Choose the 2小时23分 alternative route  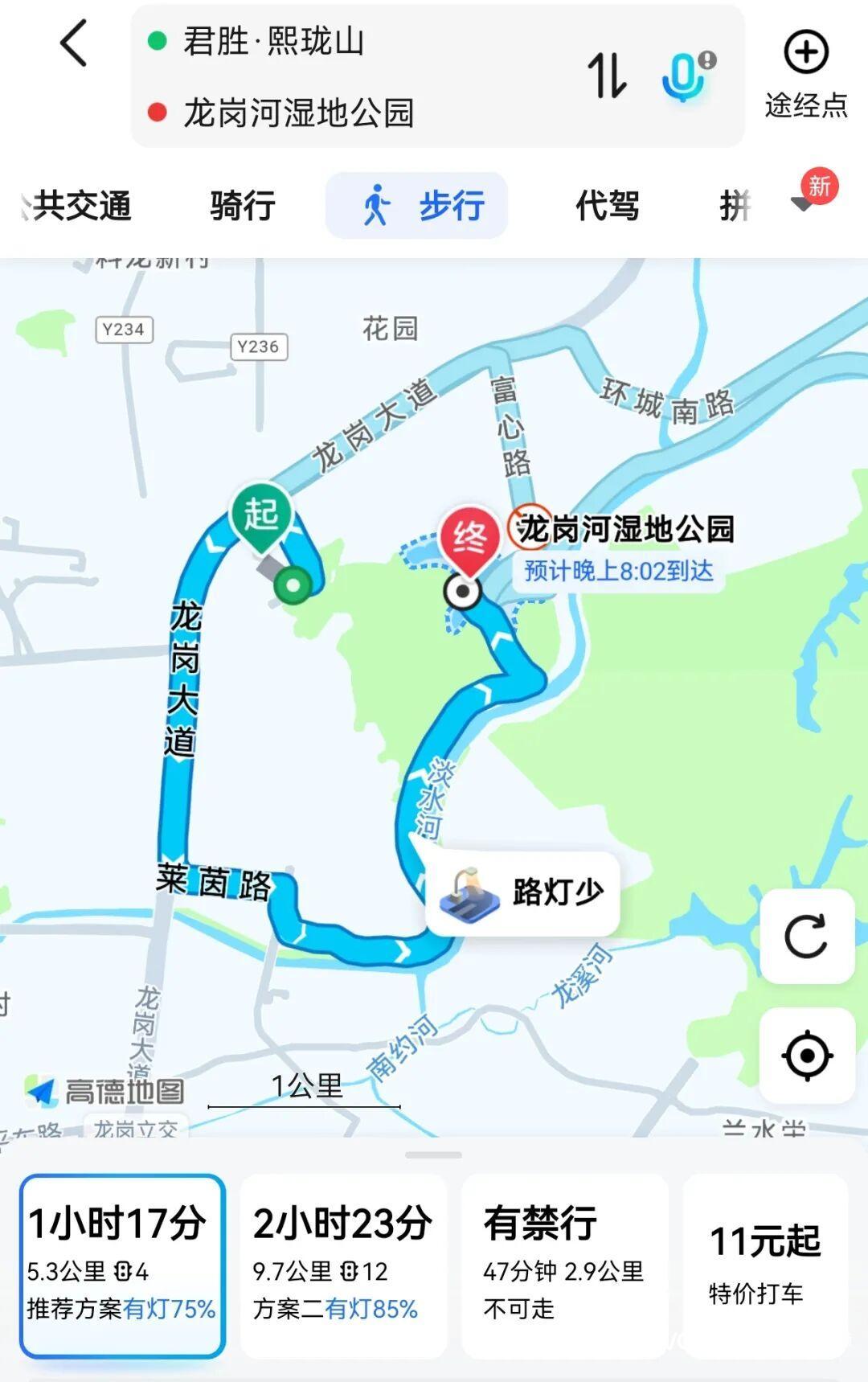343,1265
